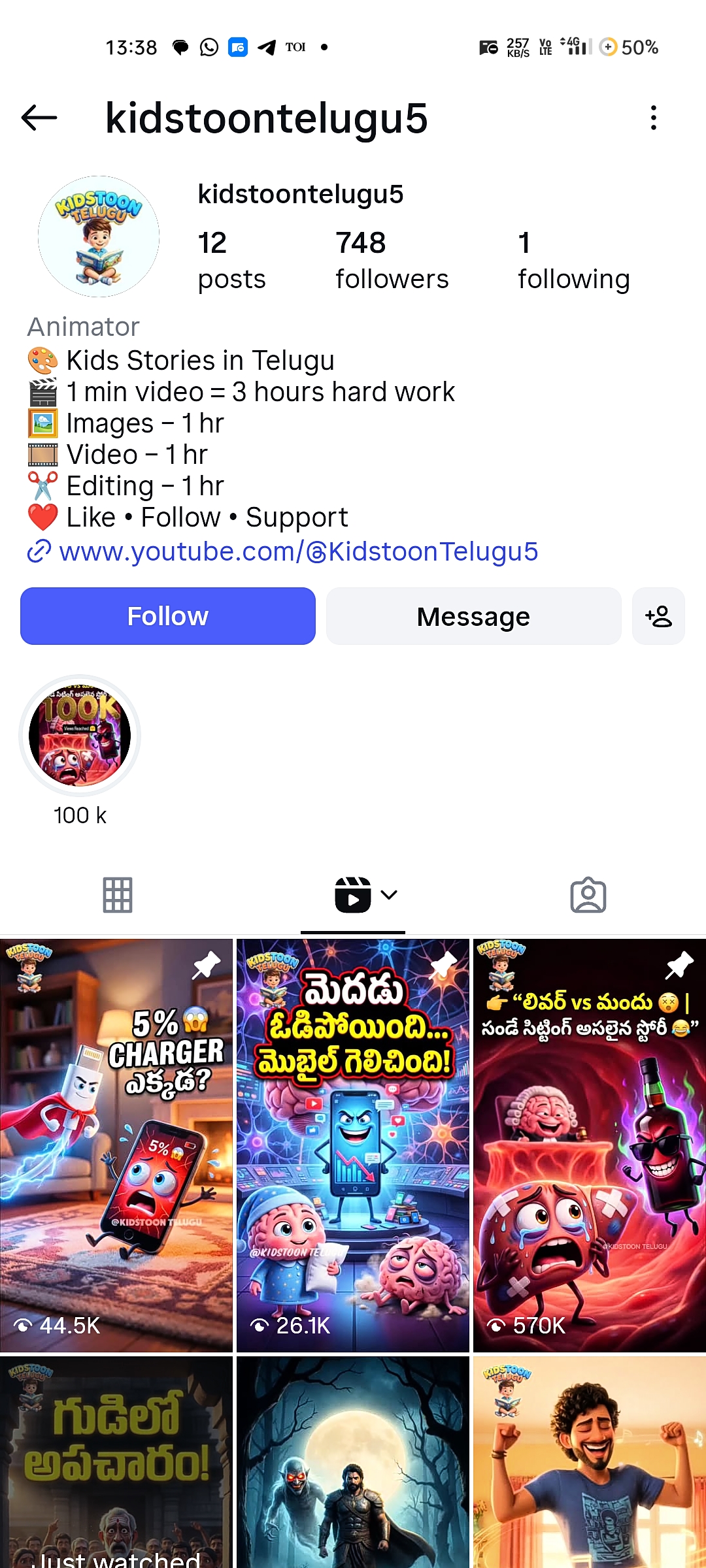Open the three-dot overflow menu
This screenshot has height=1568, width=706.
[653, 118]
